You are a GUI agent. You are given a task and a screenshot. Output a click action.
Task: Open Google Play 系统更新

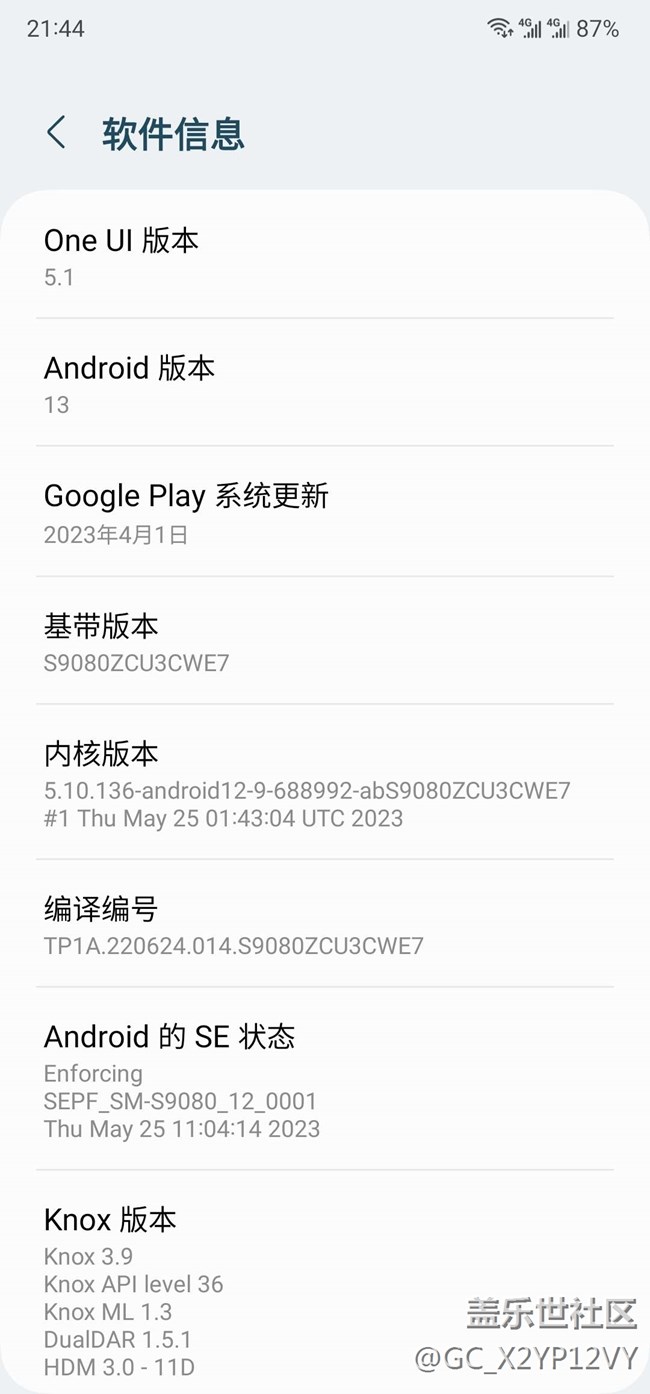click(x=324, y=513)
